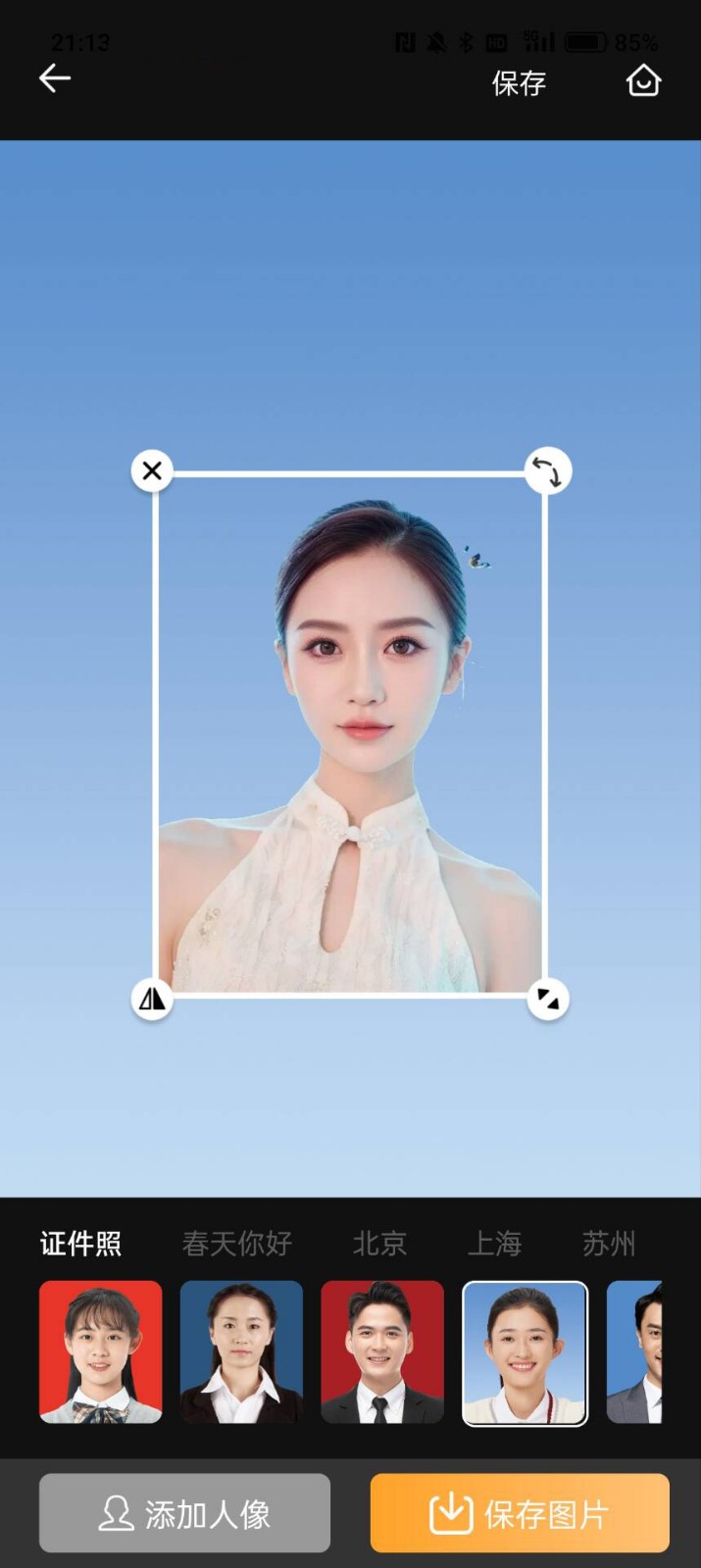
Task: Choose the dark blue background woman template
Action: [x=241, y=1351]
